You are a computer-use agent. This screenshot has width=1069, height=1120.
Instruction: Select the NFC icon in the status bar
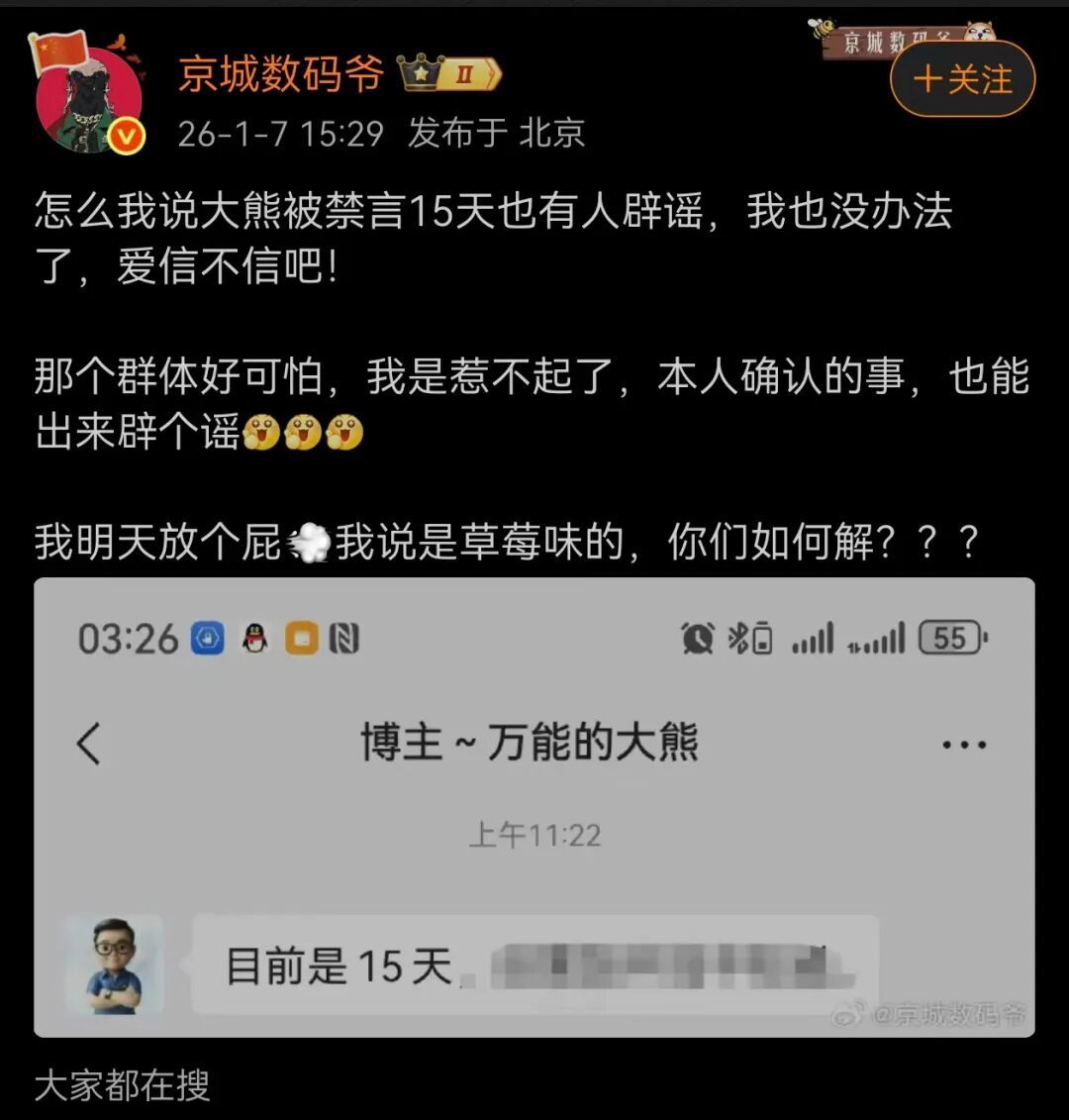coord(346,639)
